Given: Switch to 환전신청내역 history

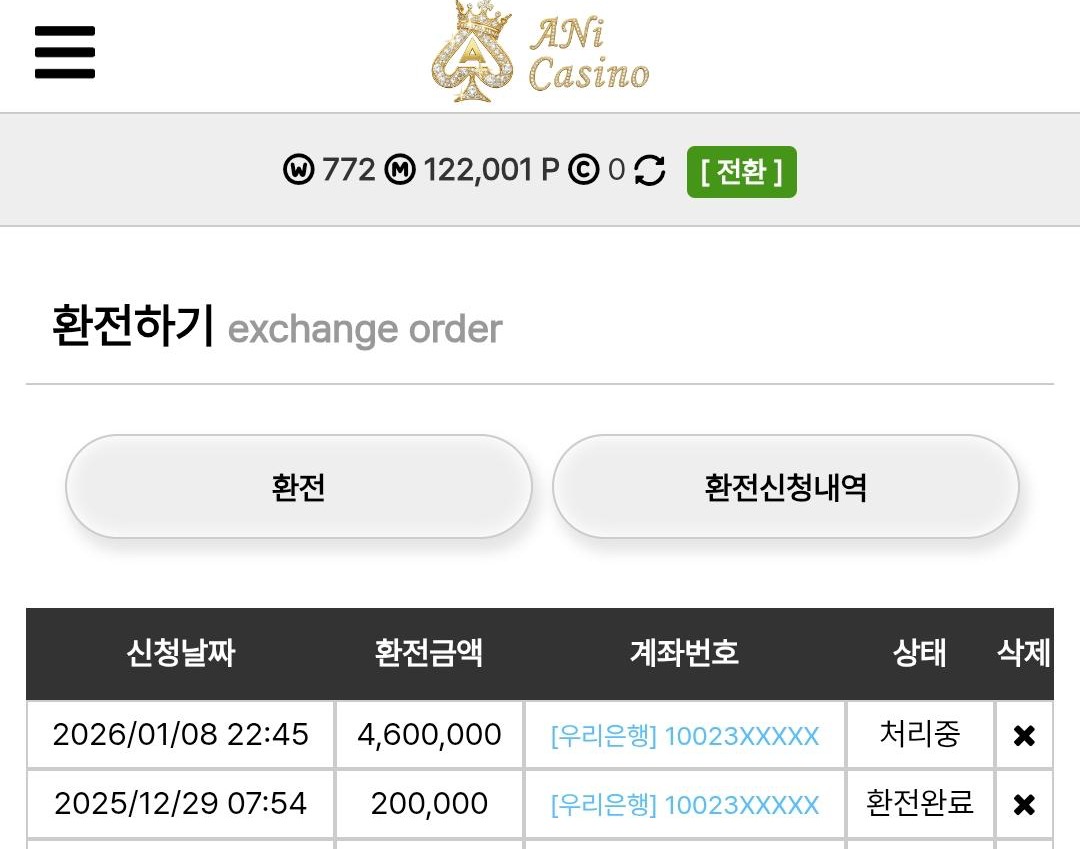Looking at the screenshot, I should coord(785,487).
